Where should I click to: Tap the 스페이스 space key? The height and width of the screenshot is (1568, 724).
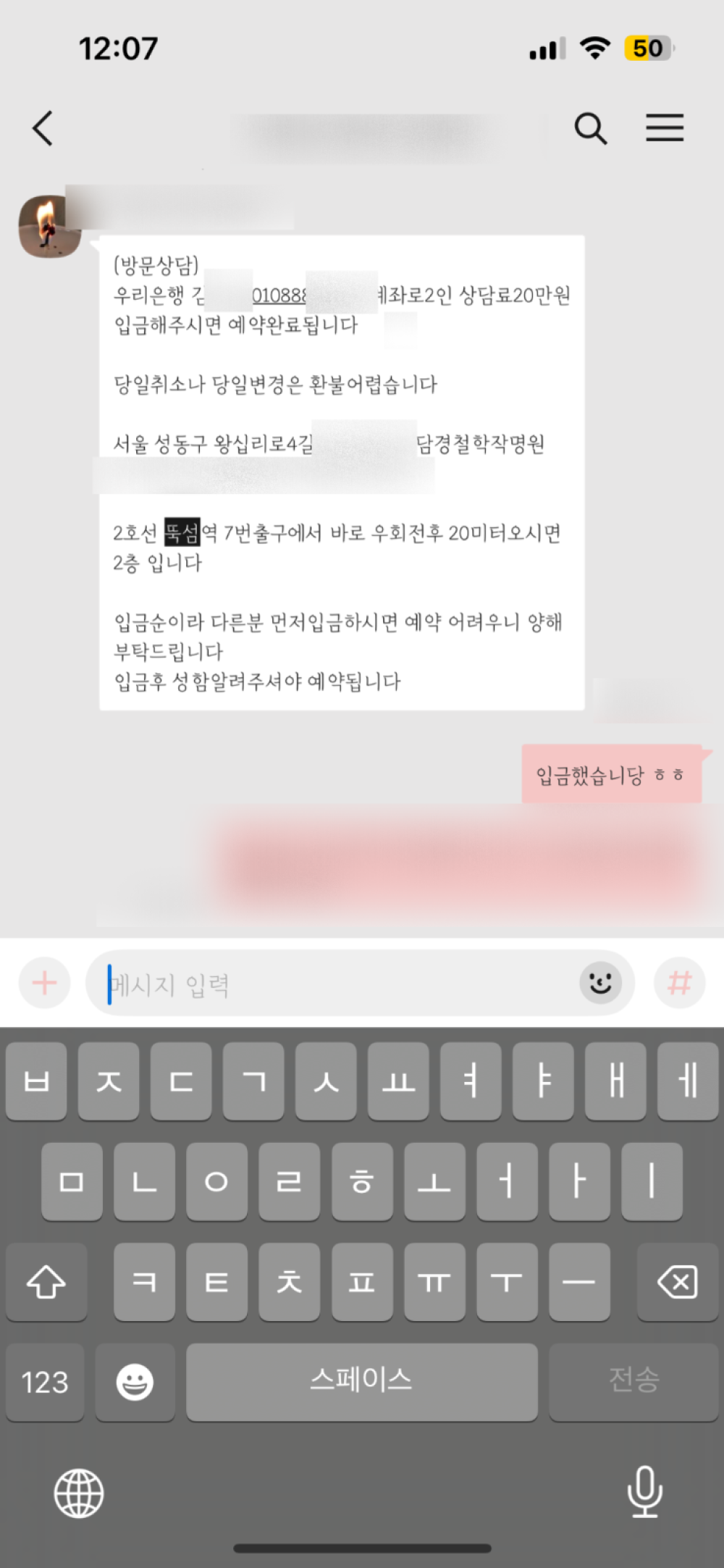tap(361, 1382)
